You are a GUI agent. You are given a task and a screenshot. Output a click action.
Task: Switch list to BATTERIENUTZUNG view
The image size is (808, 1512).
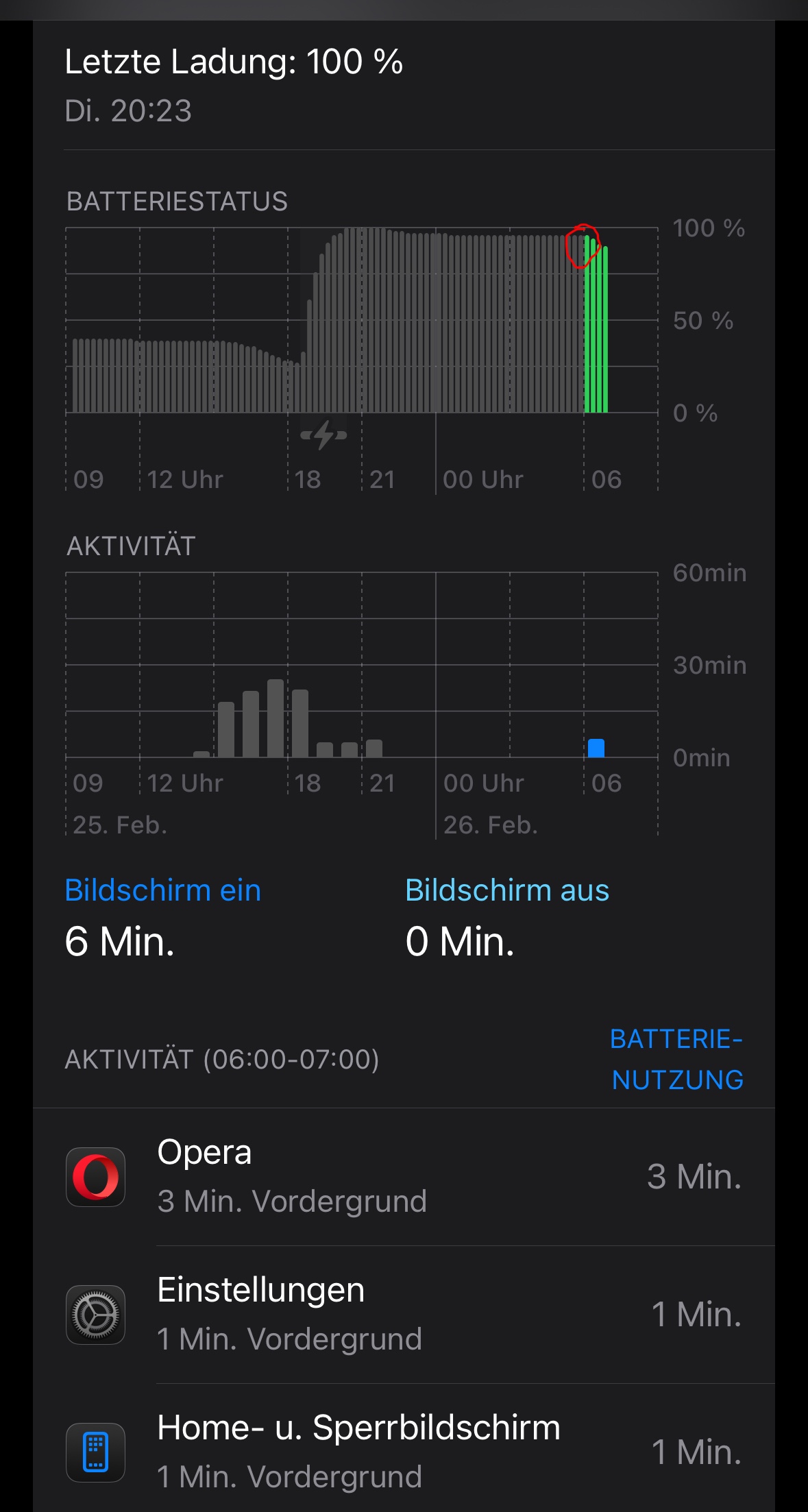point(676,1059)
